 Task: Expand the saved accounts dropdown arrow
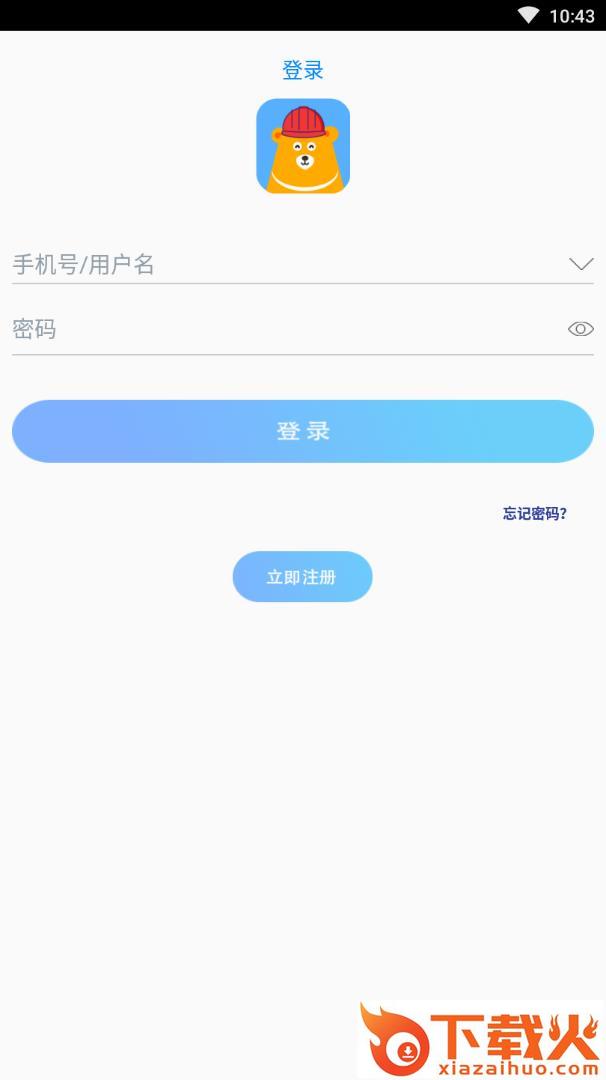click(x=581, y=264)
